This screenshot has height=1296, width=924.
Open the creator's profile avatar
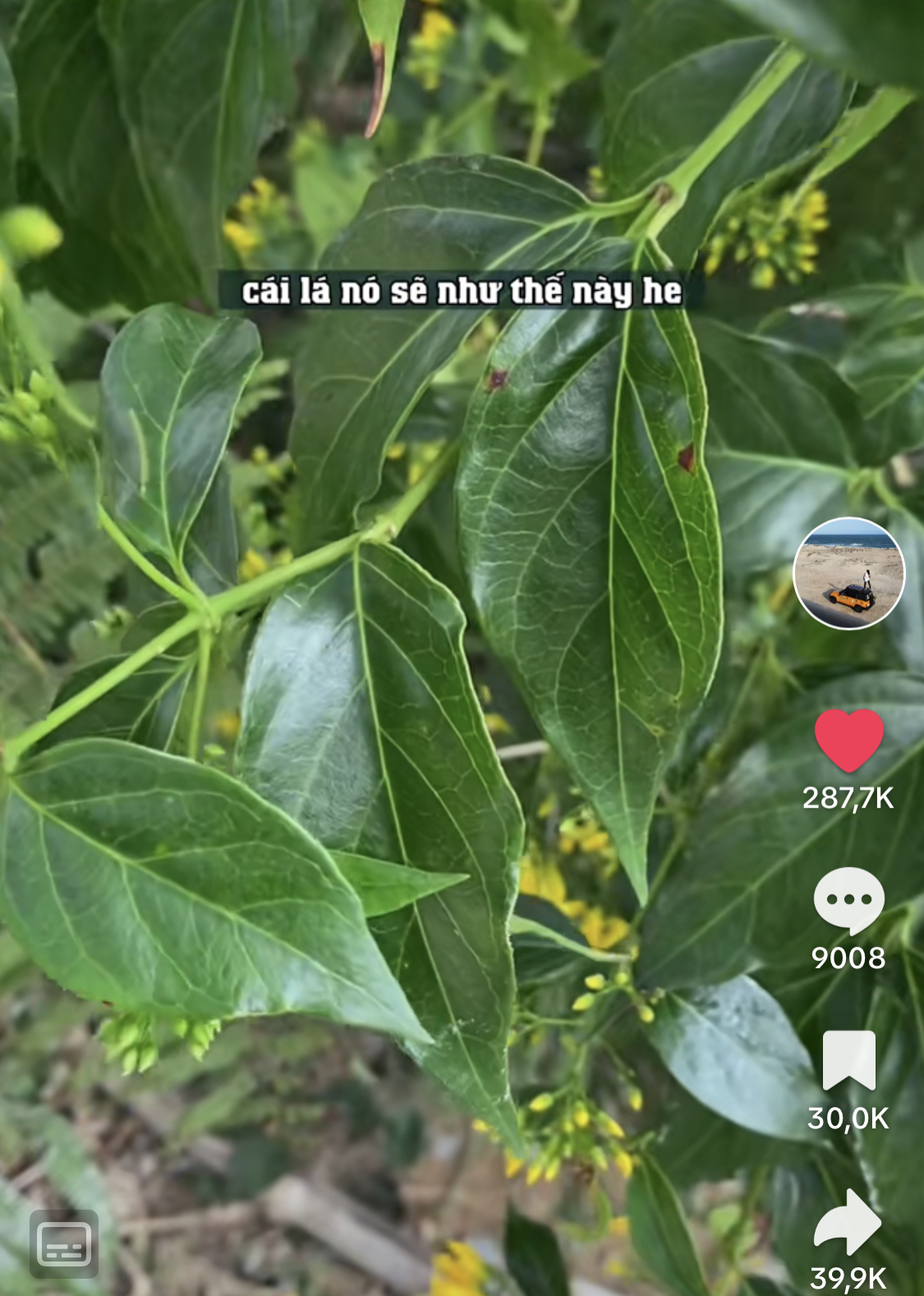(848, 573)
